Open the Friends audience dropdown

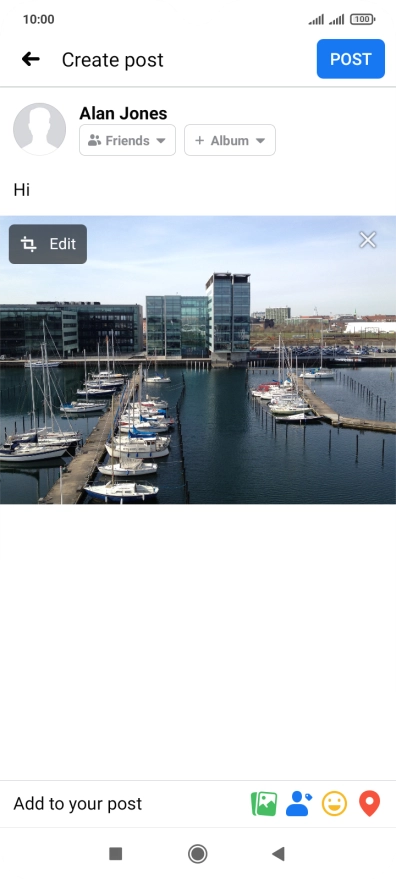pos(127,140)
